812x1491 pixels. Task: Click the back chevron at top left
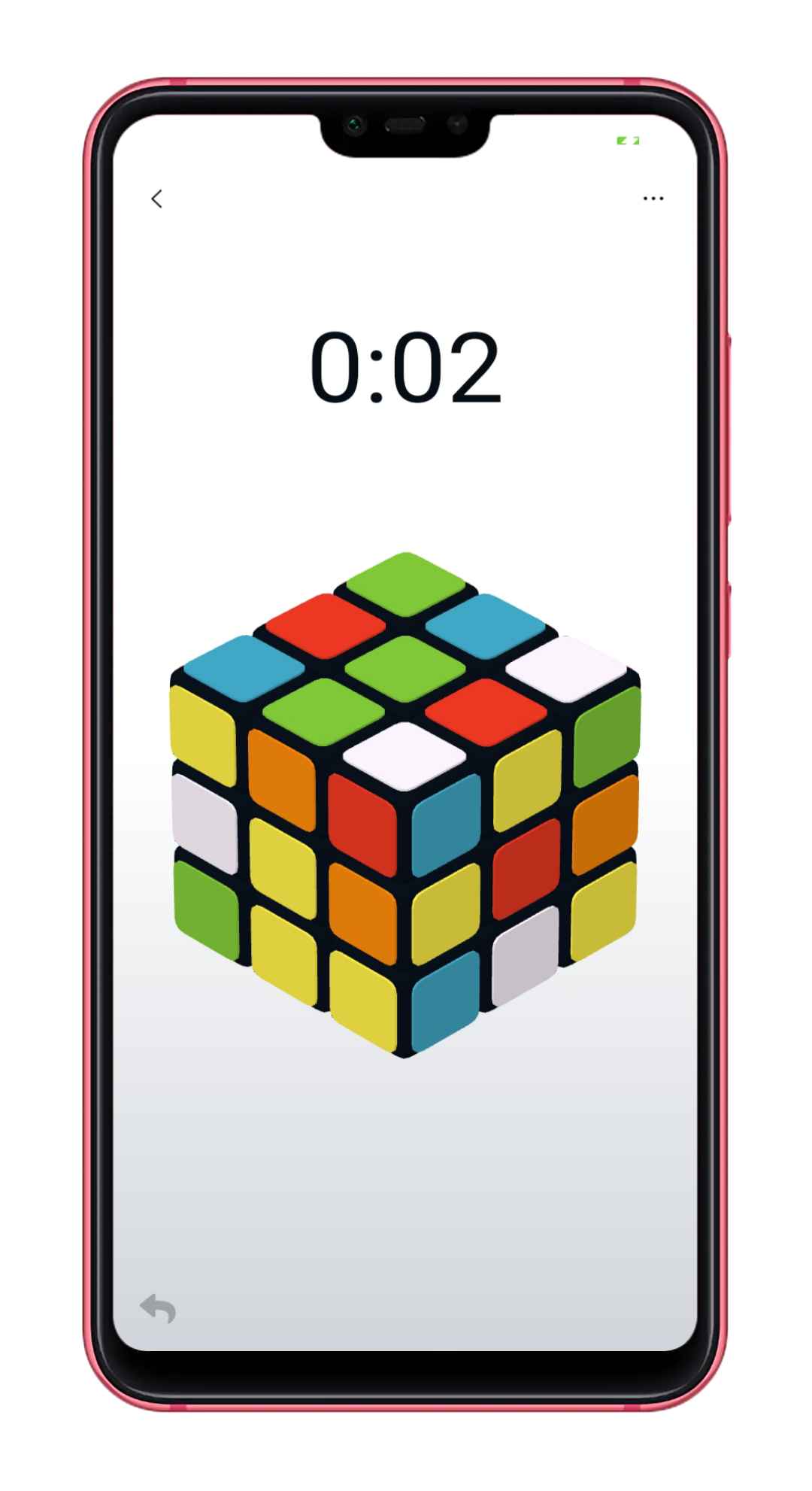(x=156, y=197)
